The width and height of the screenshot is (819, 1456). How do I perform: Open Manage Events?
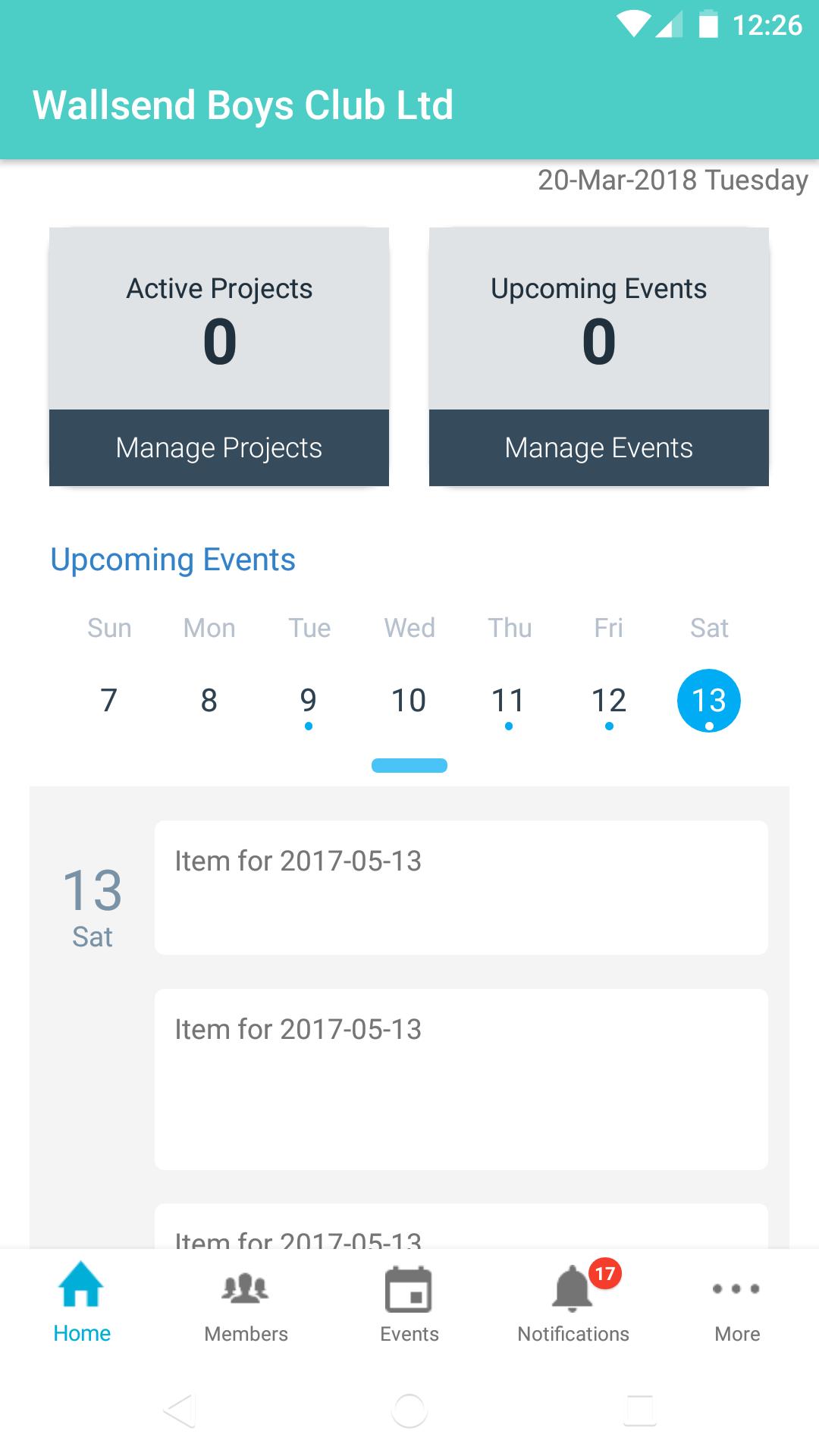click(598, 447)
